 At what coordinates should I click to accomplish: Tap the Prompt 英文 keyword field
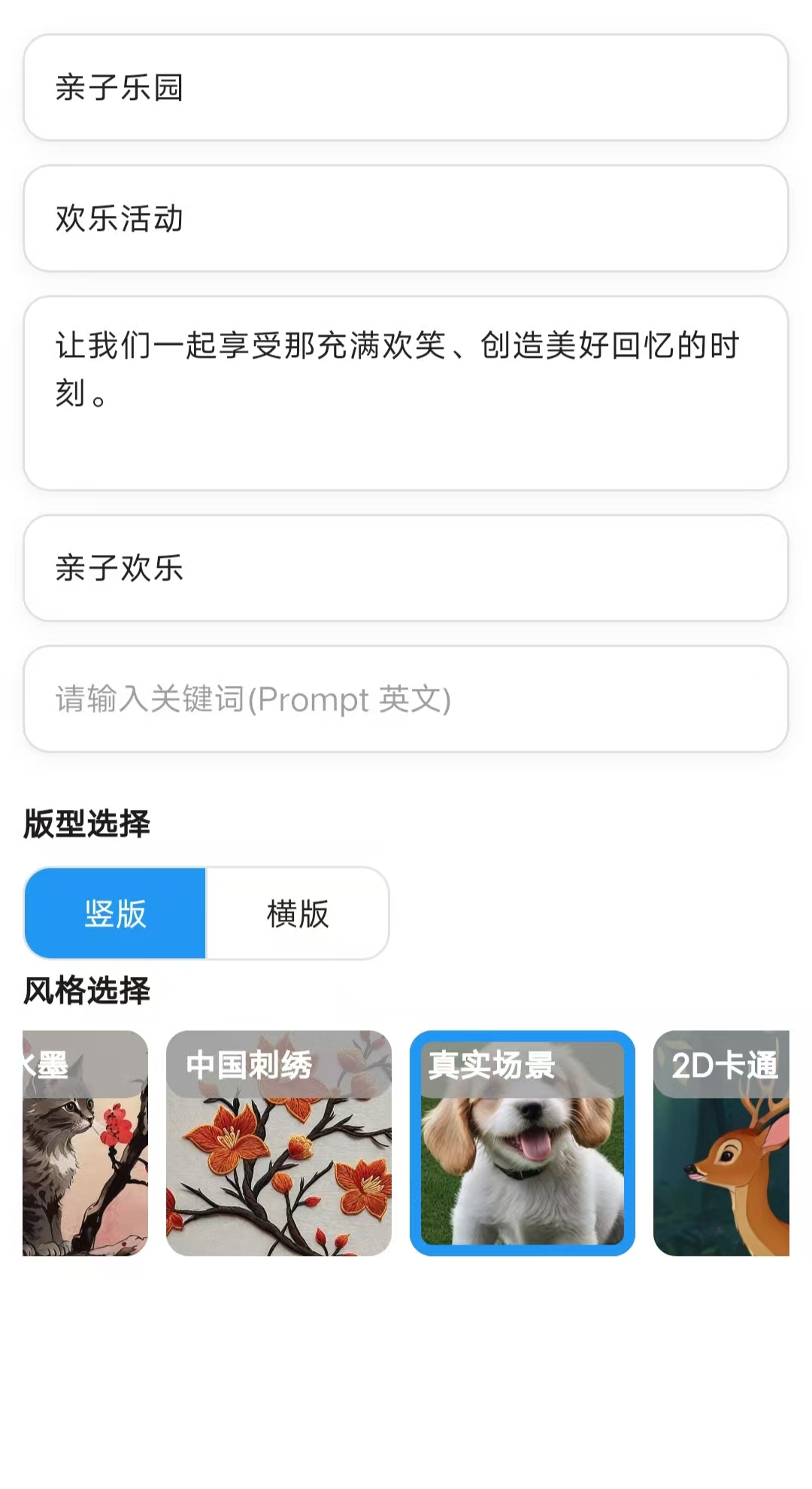406,699
